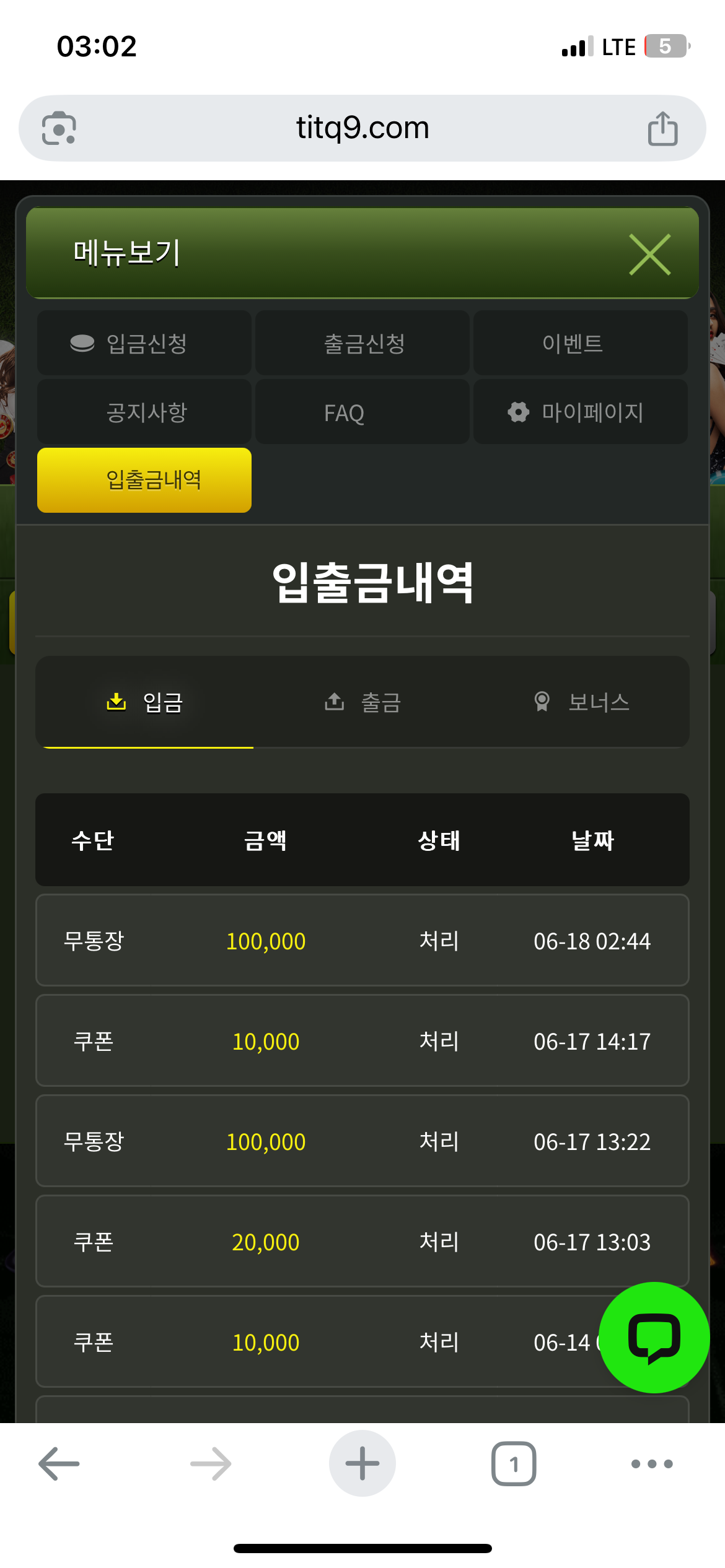The width and height of the screenshot is (725, 1568).
Task: Close the 메뉴보기 menu panel
Action: pos(649,254)
